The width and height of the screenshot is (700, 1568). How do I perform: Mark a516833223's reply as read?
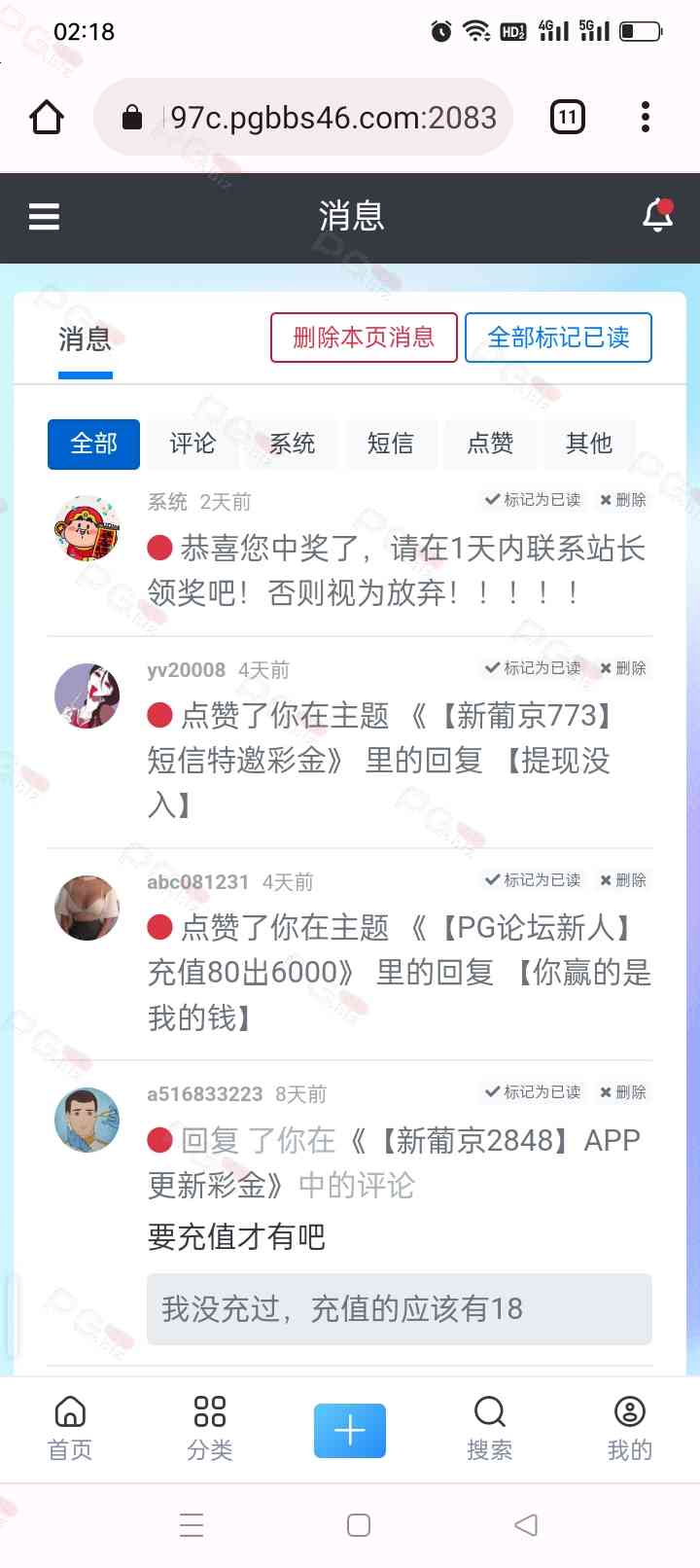tap(533, 1092)
